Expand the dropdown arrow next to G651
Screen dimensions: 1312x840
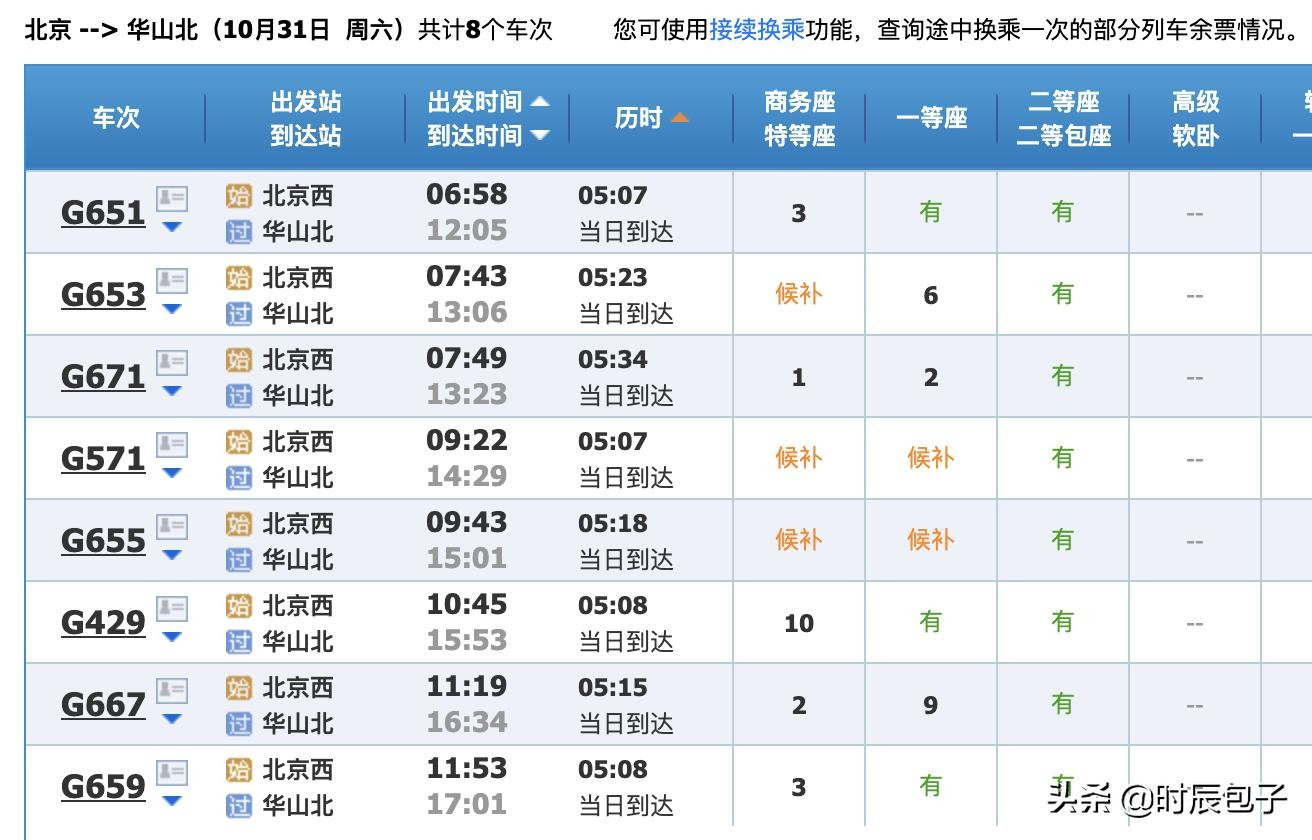172,227
